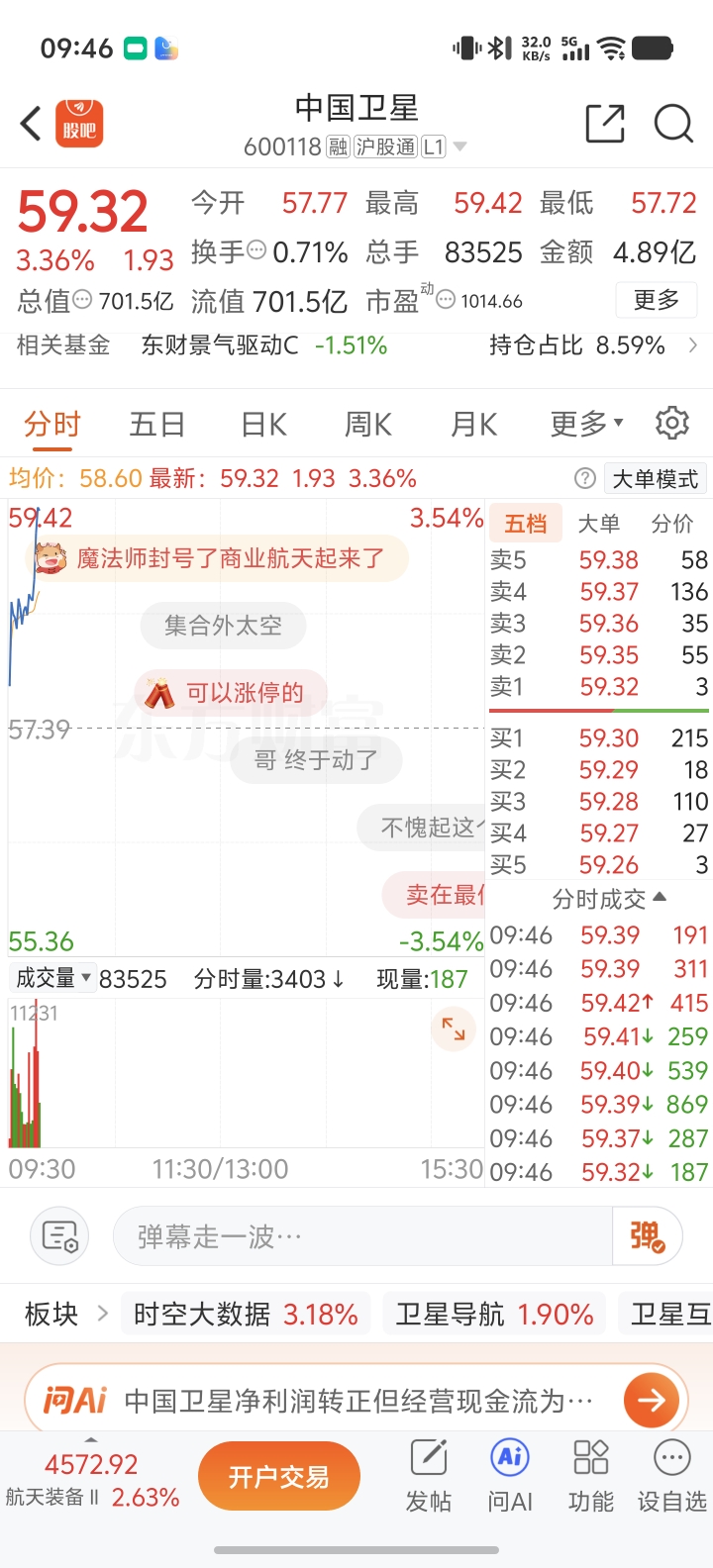Expand chart to fullscreen
Image resolution: width=713 pixels, height=1568 pixels.
pos(454,1029)
